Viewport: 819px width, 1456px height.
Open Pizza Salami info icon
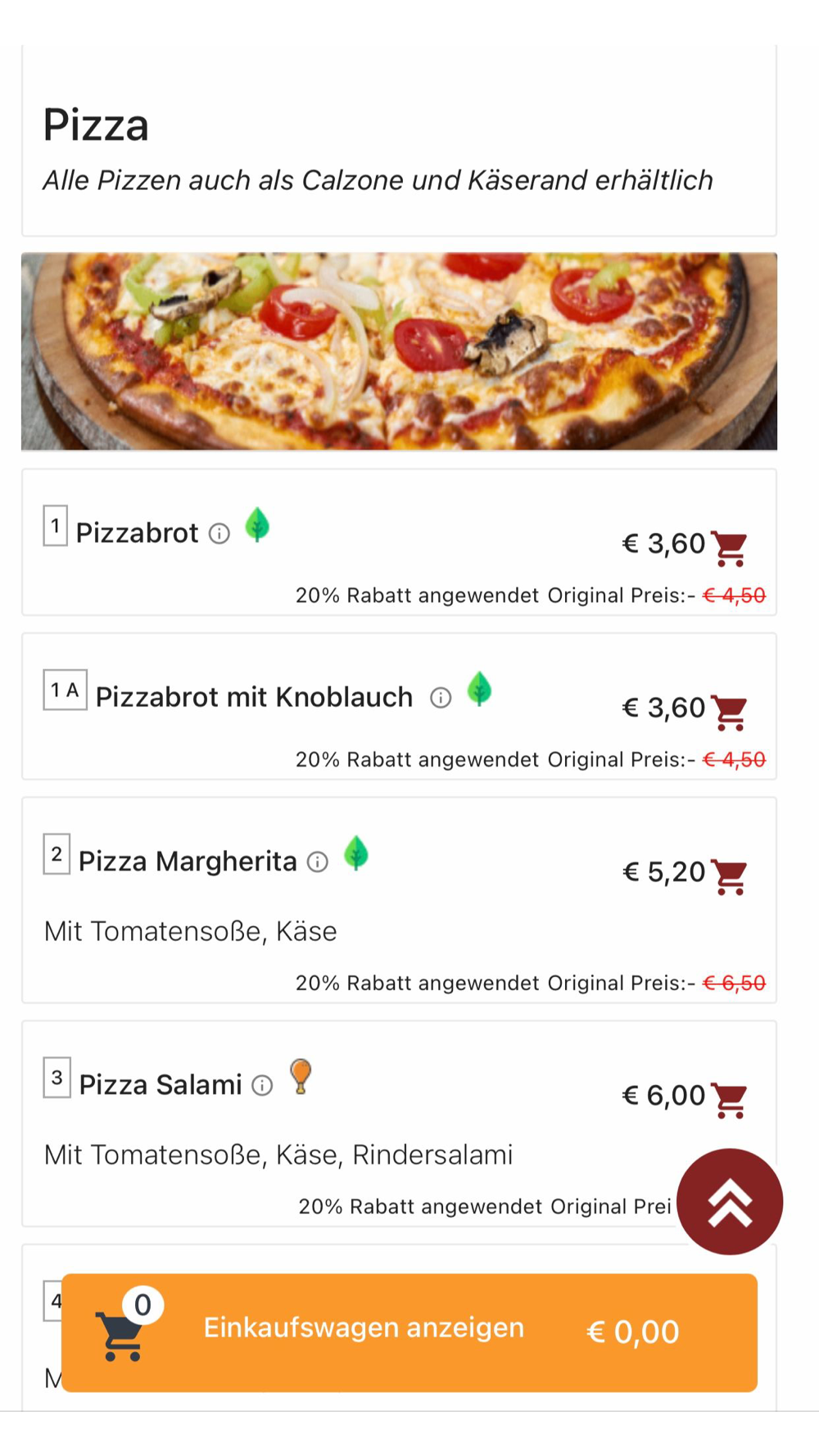click(262, 1086)
